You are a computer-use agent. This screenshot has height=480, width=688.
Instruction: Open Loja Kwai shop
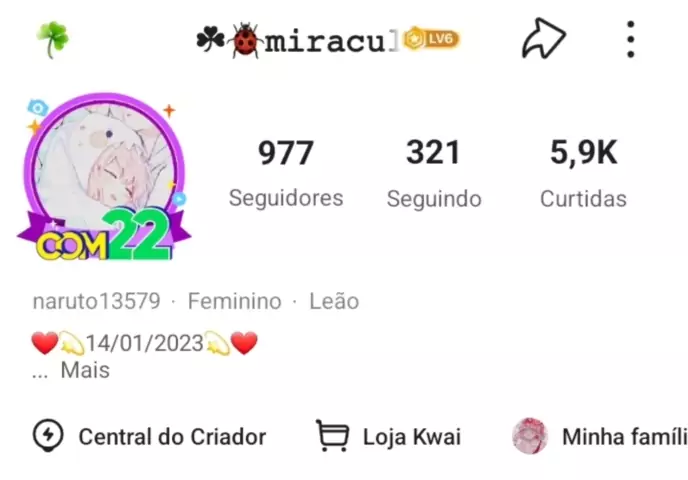tap(388, 437)
